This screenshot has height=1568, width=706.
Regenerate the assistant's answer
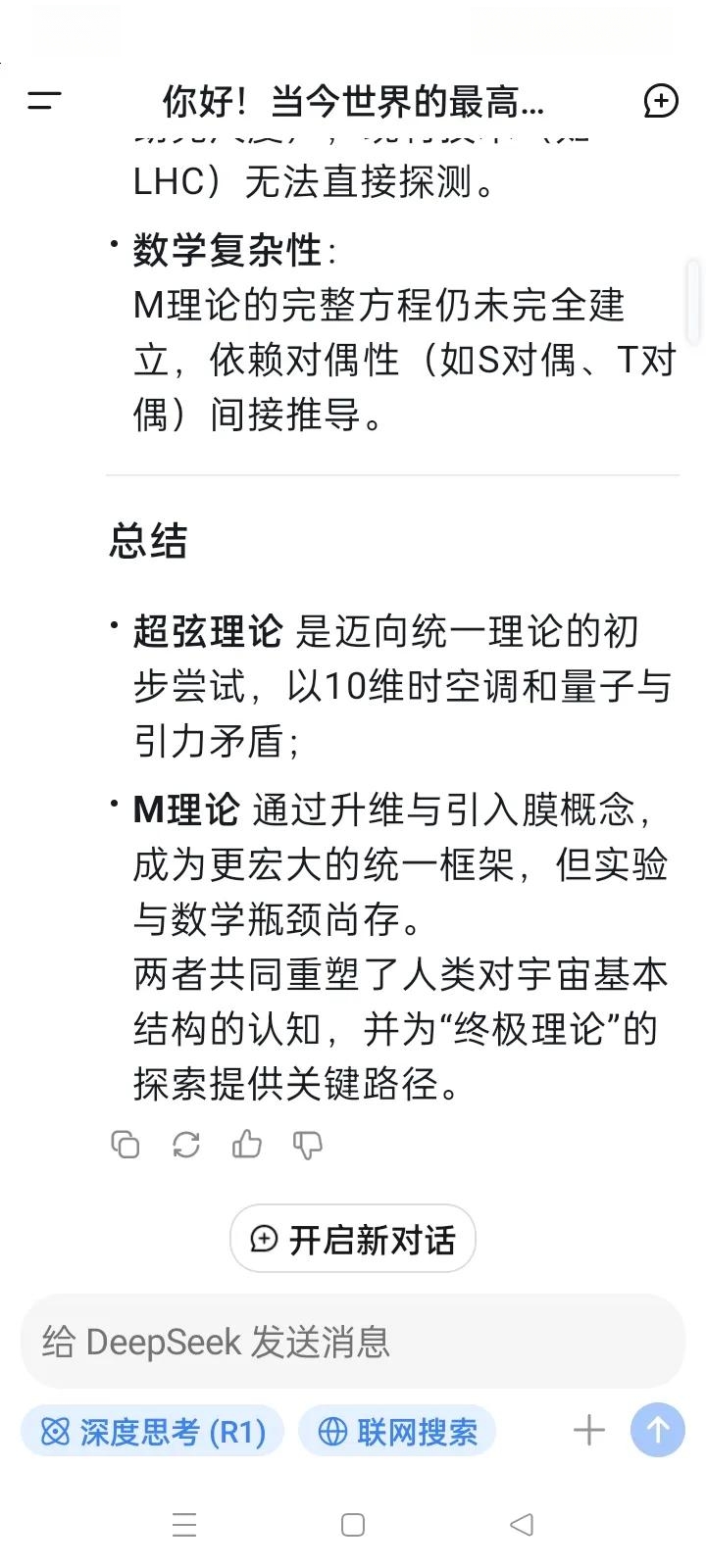tap(186, 1144)
